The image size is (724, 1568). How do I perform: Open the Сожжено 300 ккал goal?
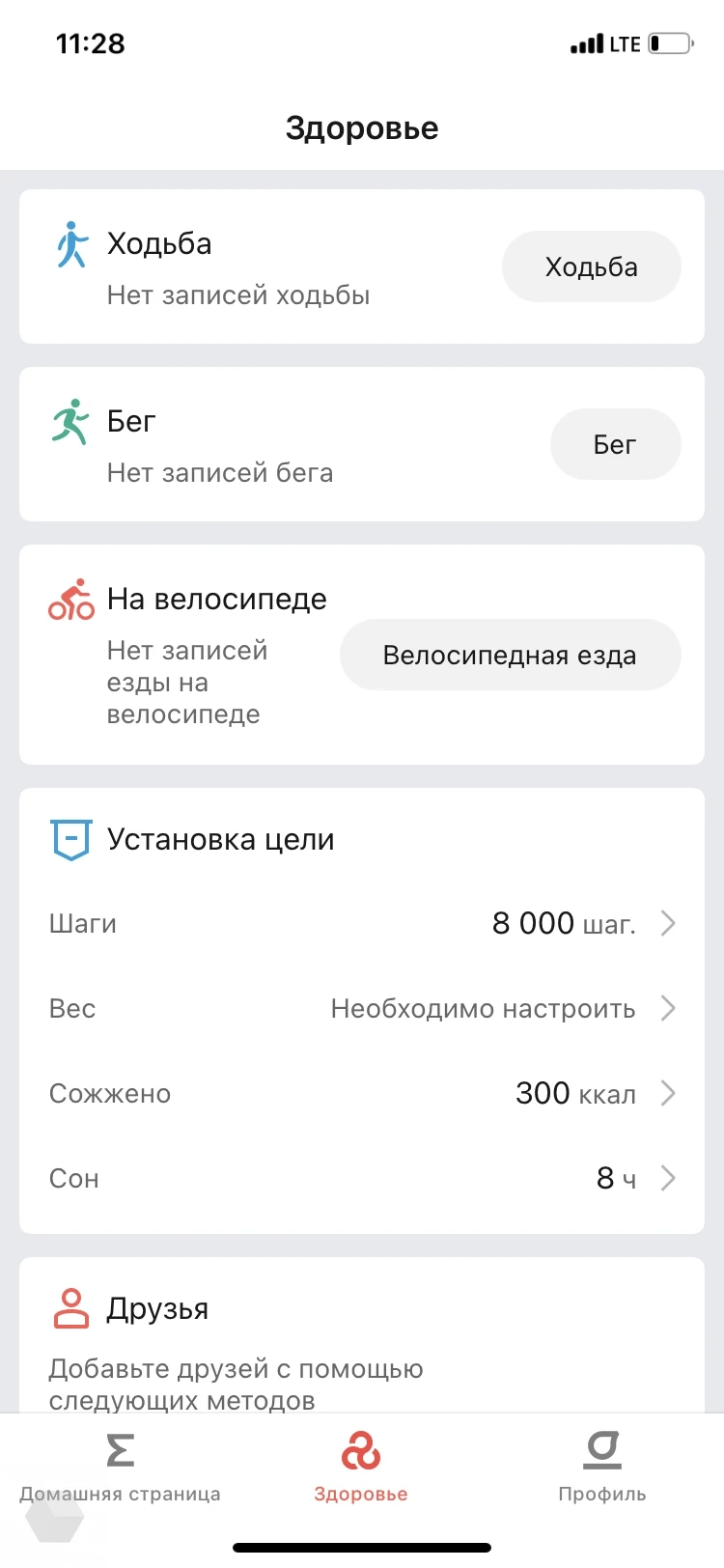tap(362, 1093)
